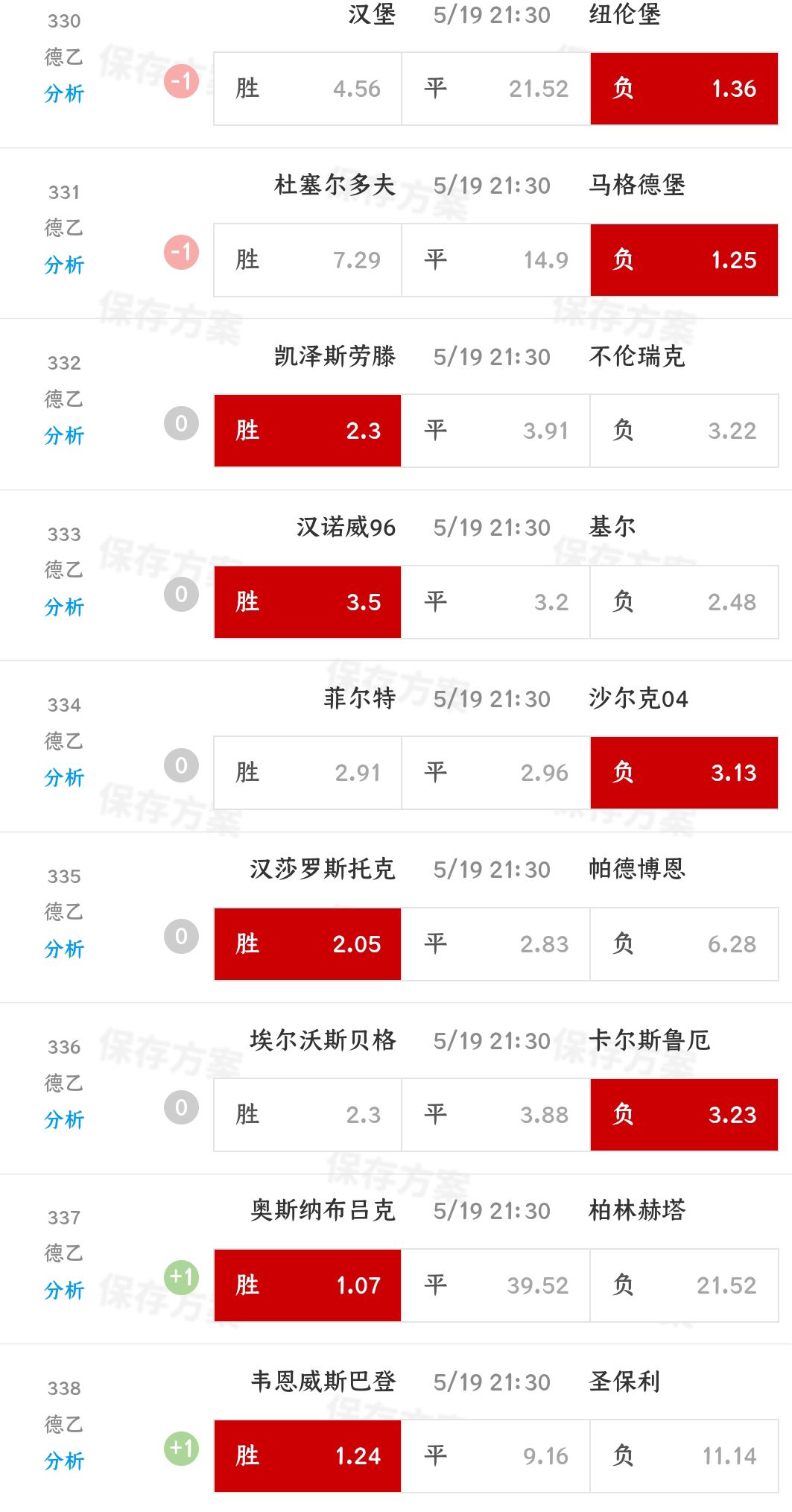This screenshot has width=792, height=1512.
Task: Choose 负 6.28 for 汉莎罗斯托克 match
Action: point(684,944)
